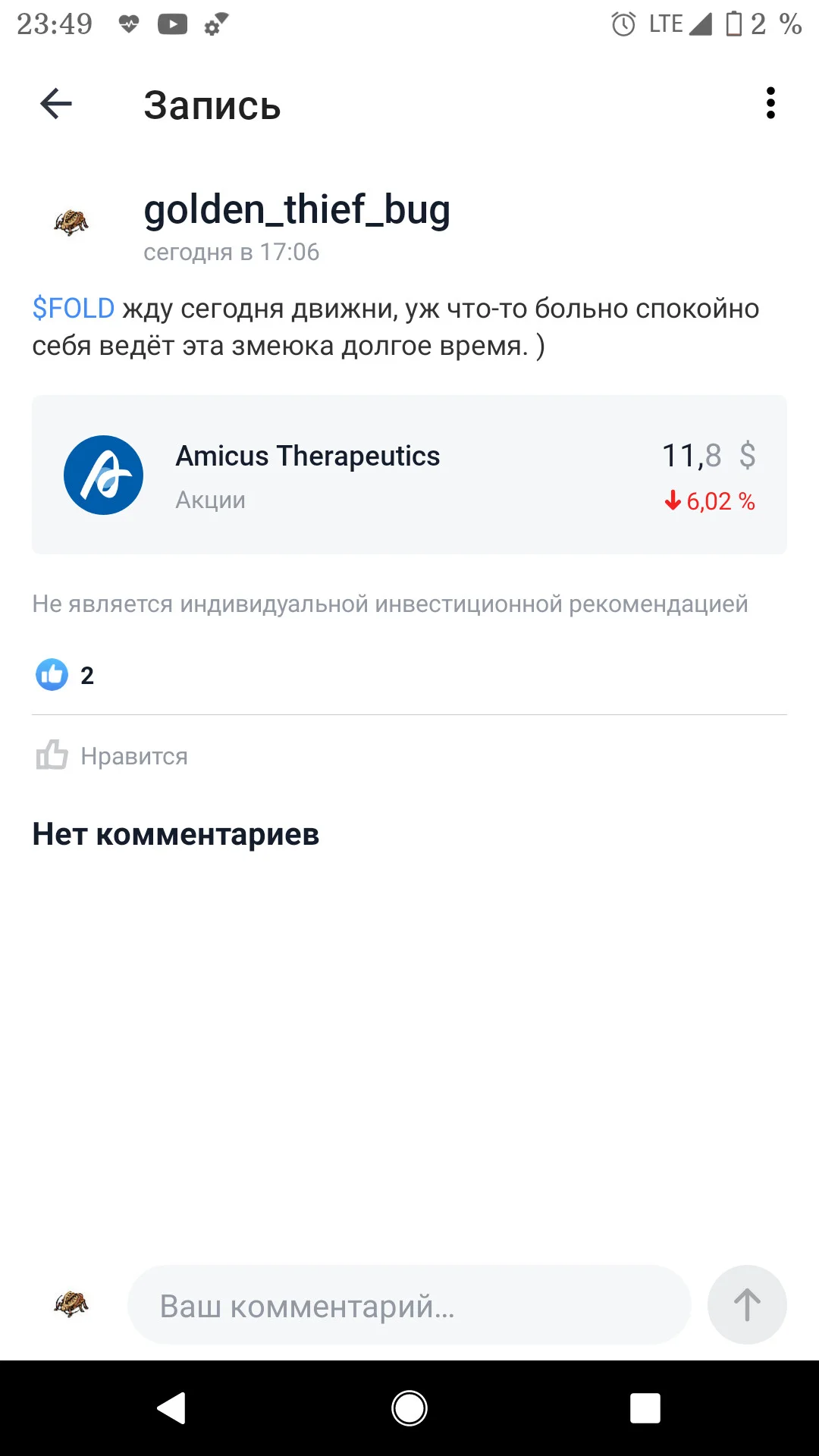Open recent apps from the navigation bar
Screen dimensions: 819x1456
[645, 1408]
